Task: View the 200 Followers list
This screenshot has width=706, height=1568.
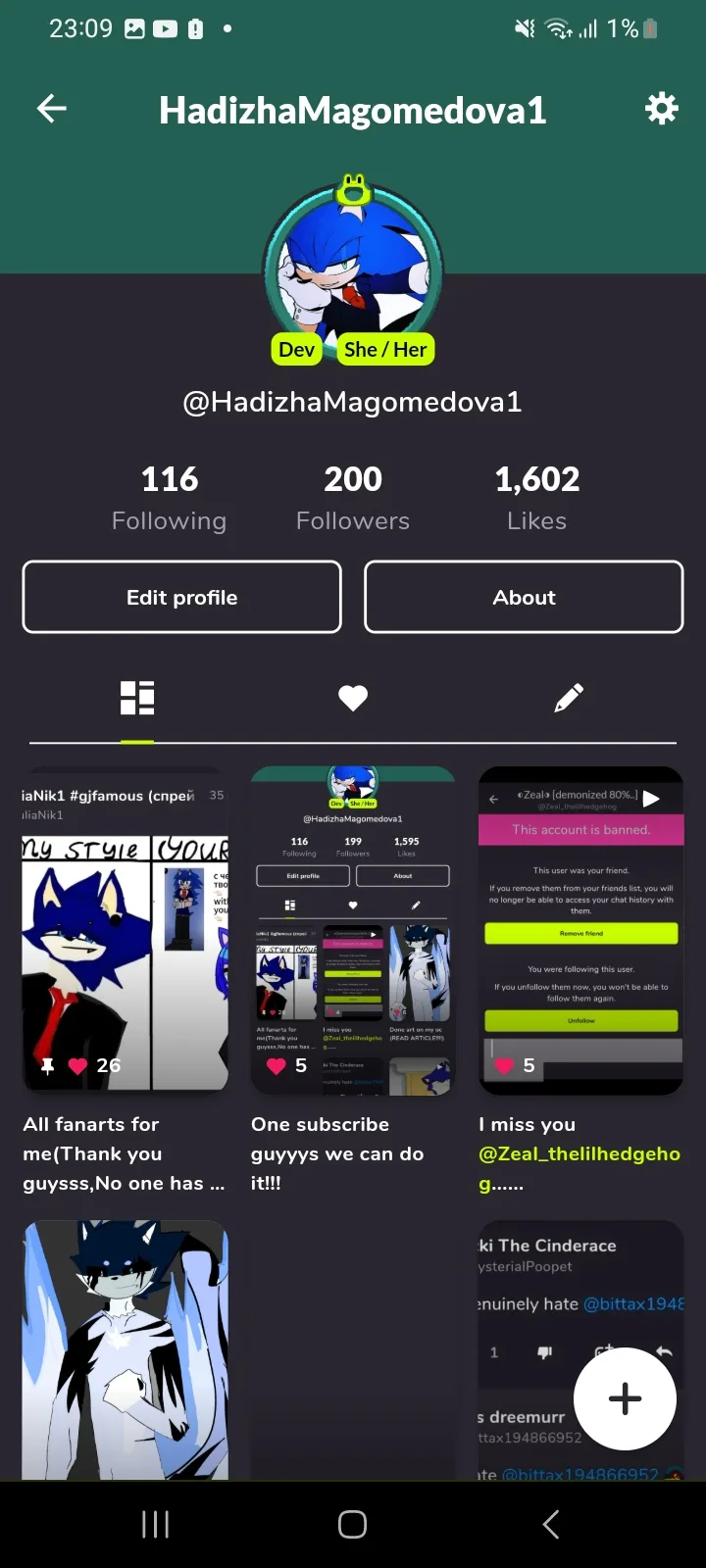Action: point(353,498)
